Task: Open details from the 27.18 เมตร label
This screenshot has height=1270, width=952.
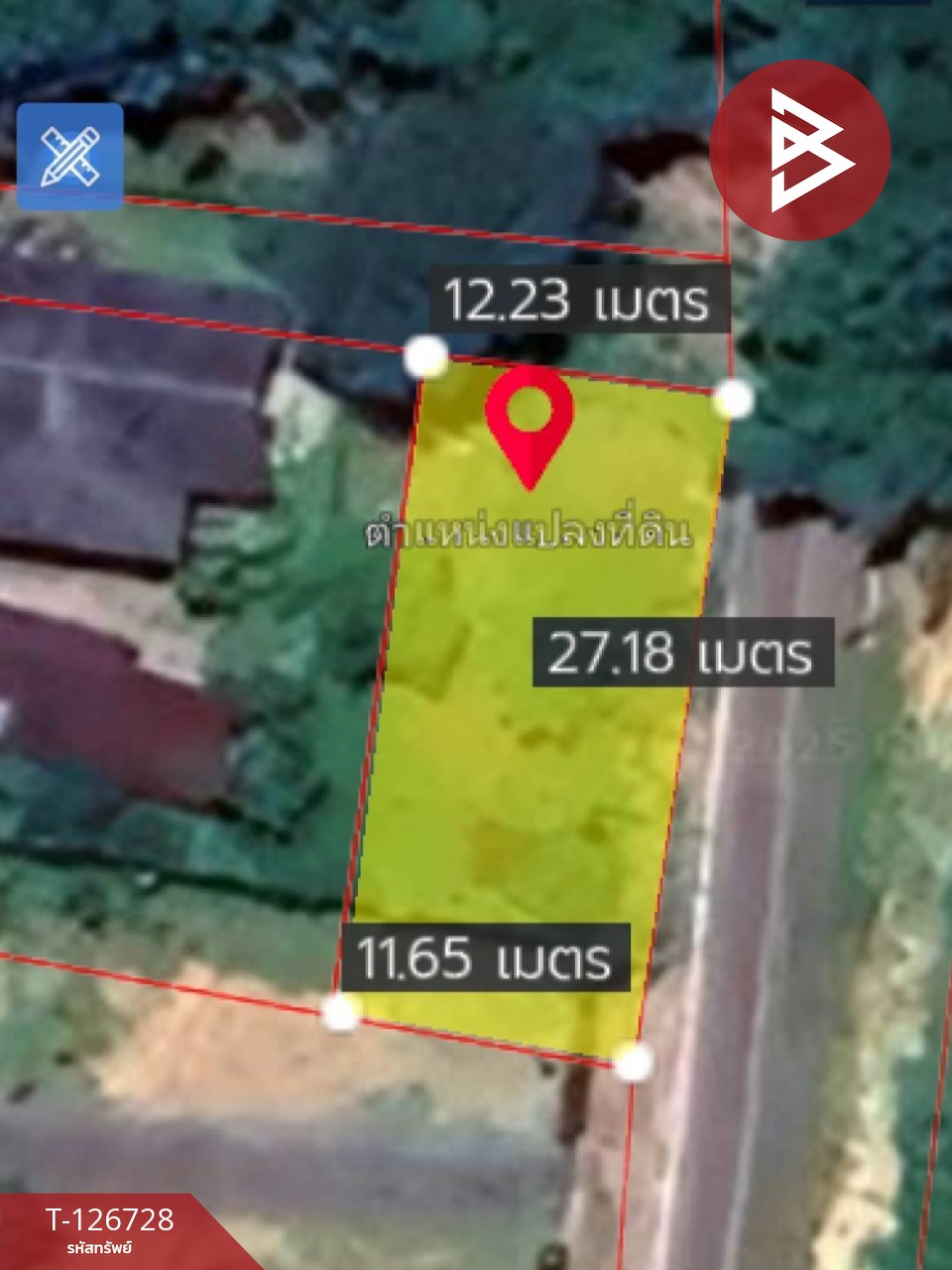Action: 684,655
